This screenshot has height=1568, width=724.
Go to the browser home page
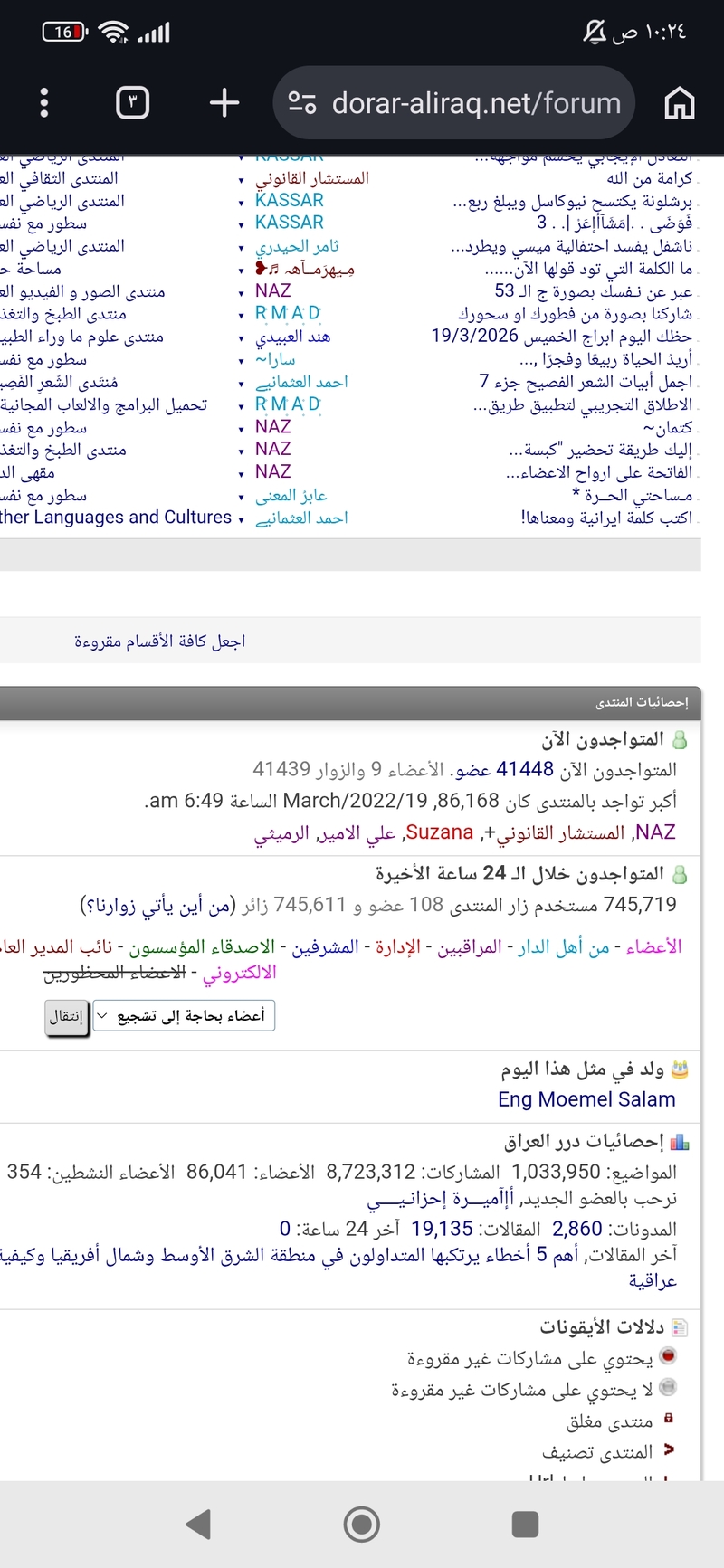tap(680, 103)
